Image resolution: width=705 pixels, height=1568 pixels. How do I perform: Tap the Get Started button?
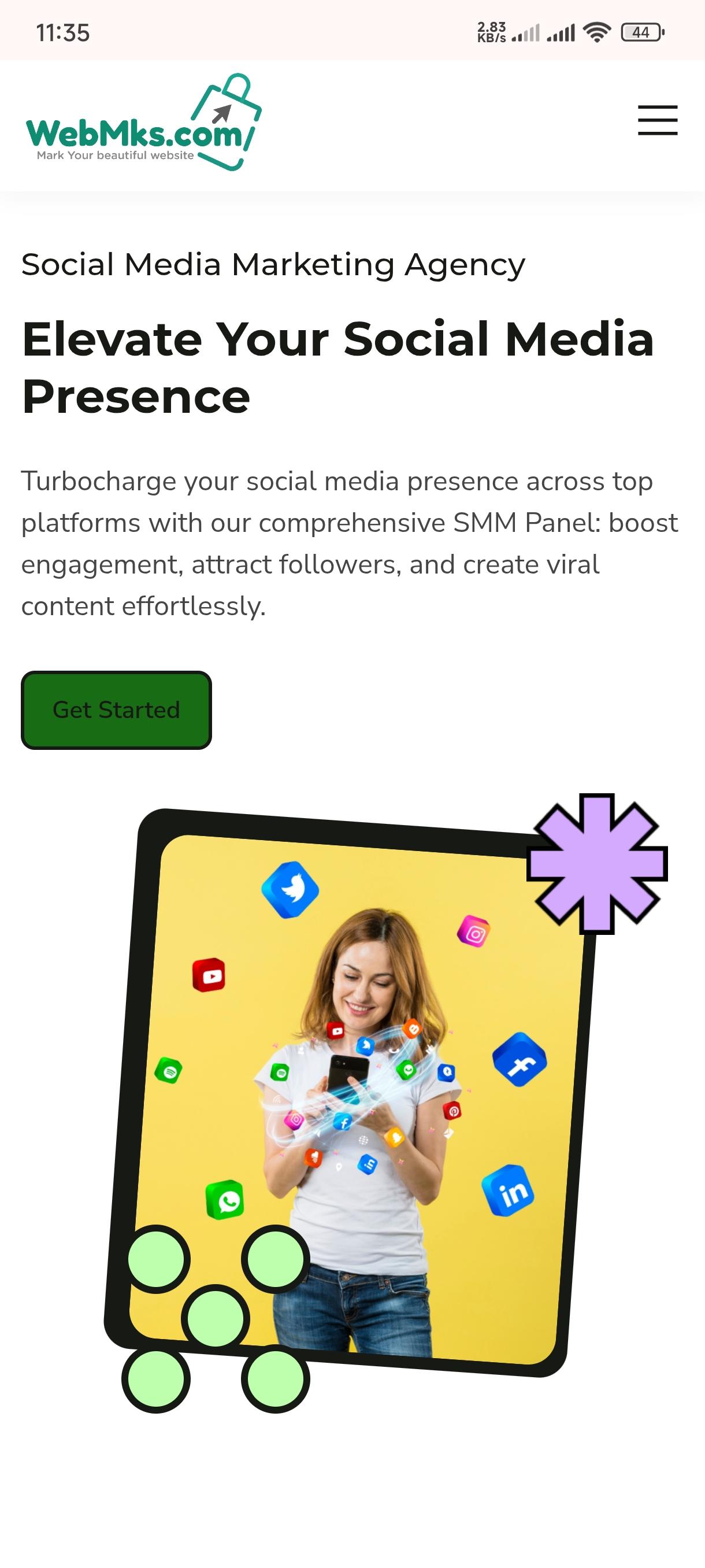pos(116,710)
